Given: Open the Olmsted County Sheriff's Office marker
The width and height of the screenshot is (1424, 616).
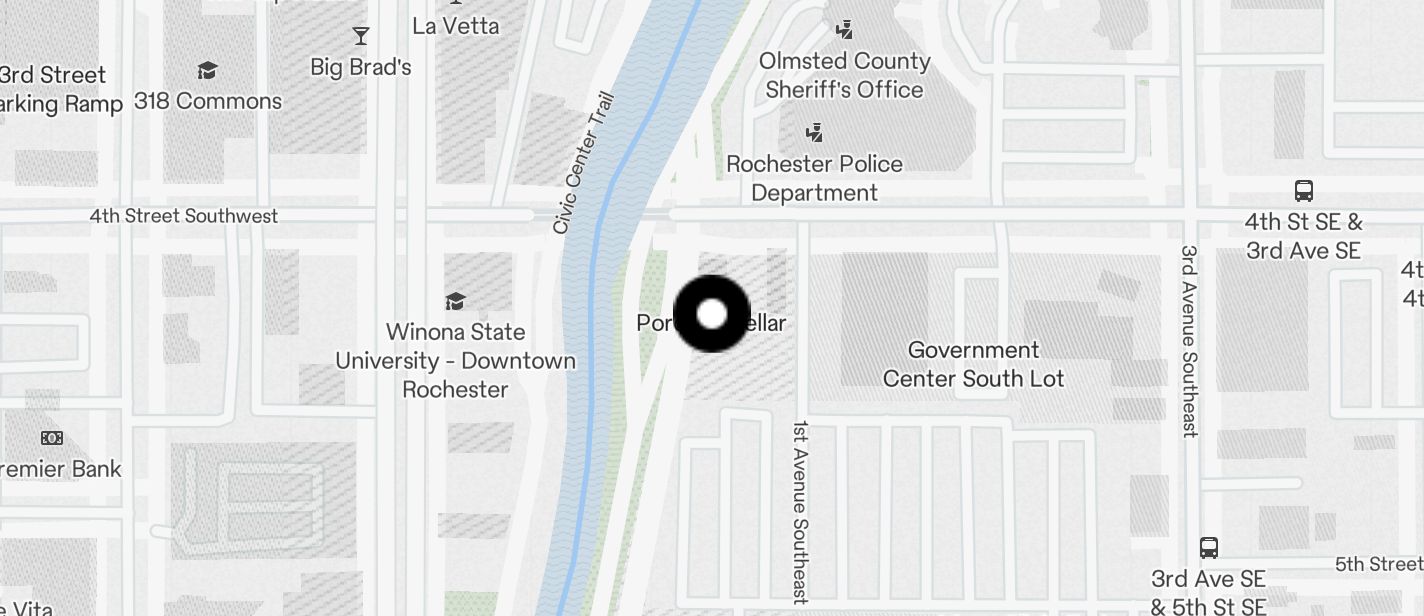Looking at the screenshot, I should coord(845,29).
